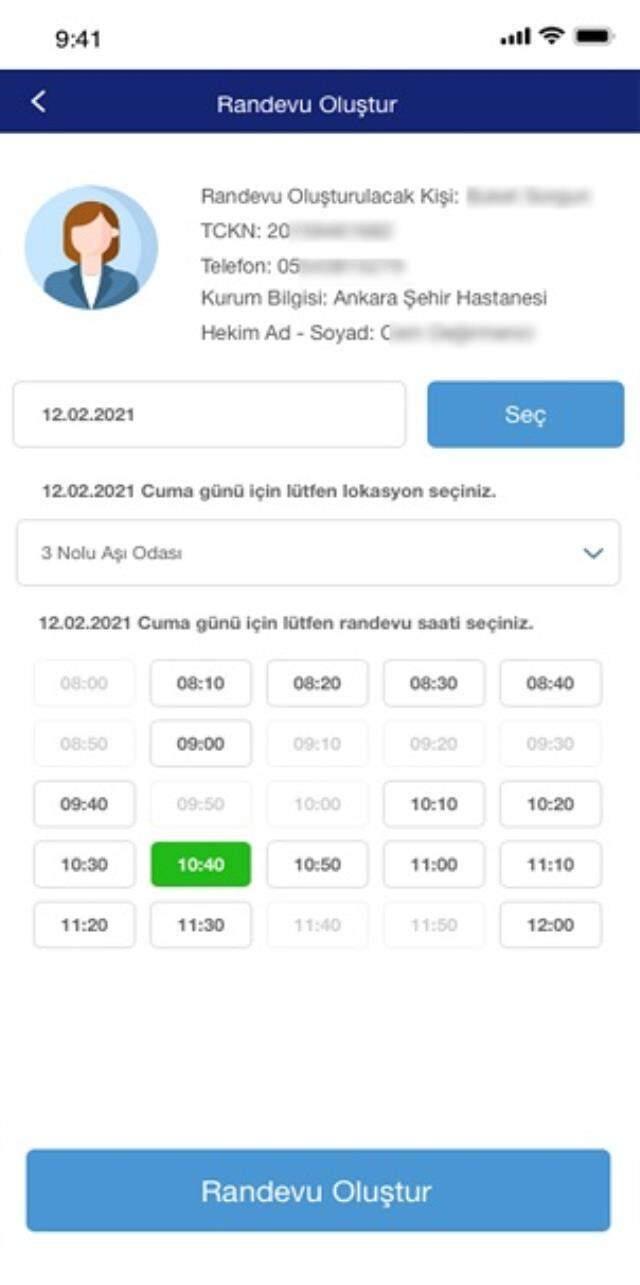This screenshot has width=640, height=1285.
Task: Go back using the header arrow
Action: click(x=38, y=101)
